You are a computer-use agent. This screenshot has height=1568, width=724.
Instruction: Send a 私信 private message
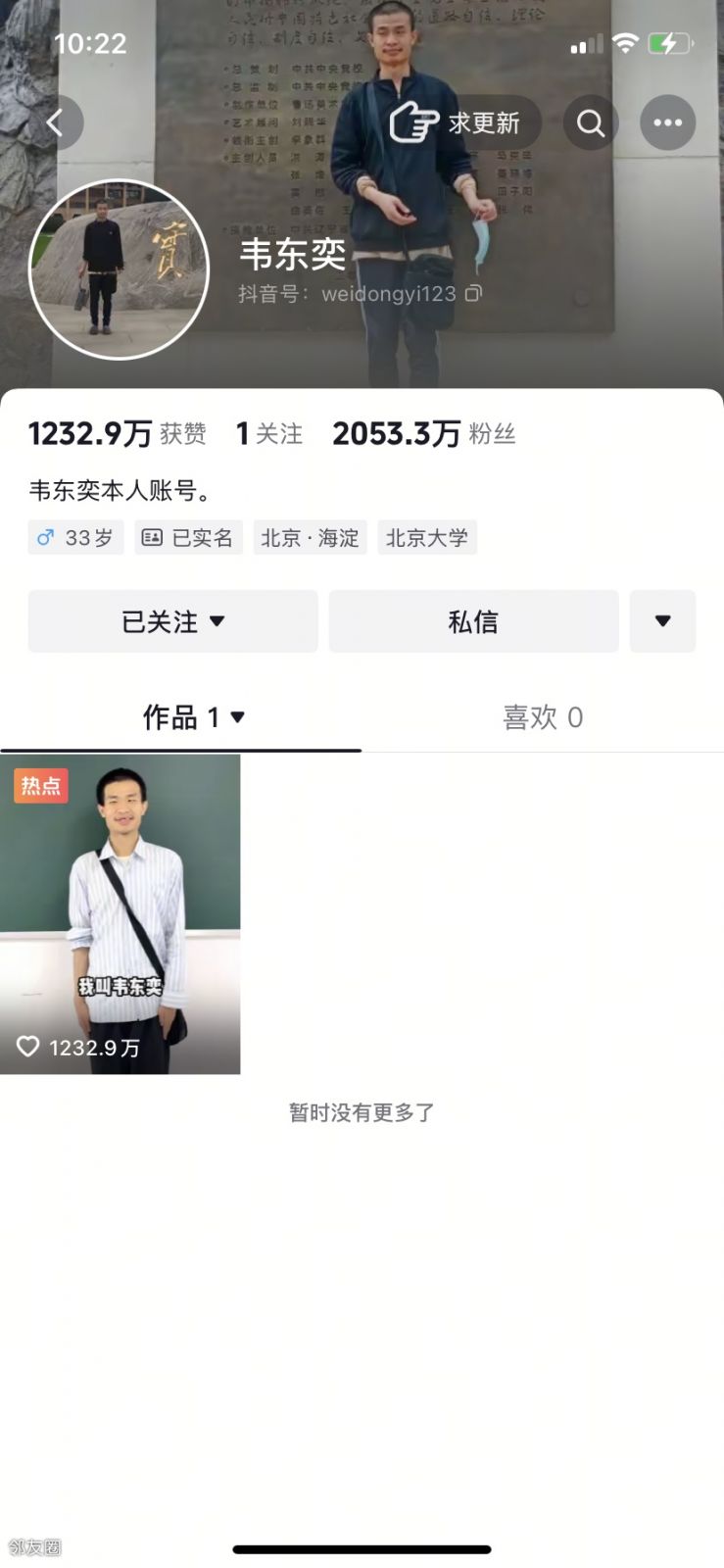point(473,621)
